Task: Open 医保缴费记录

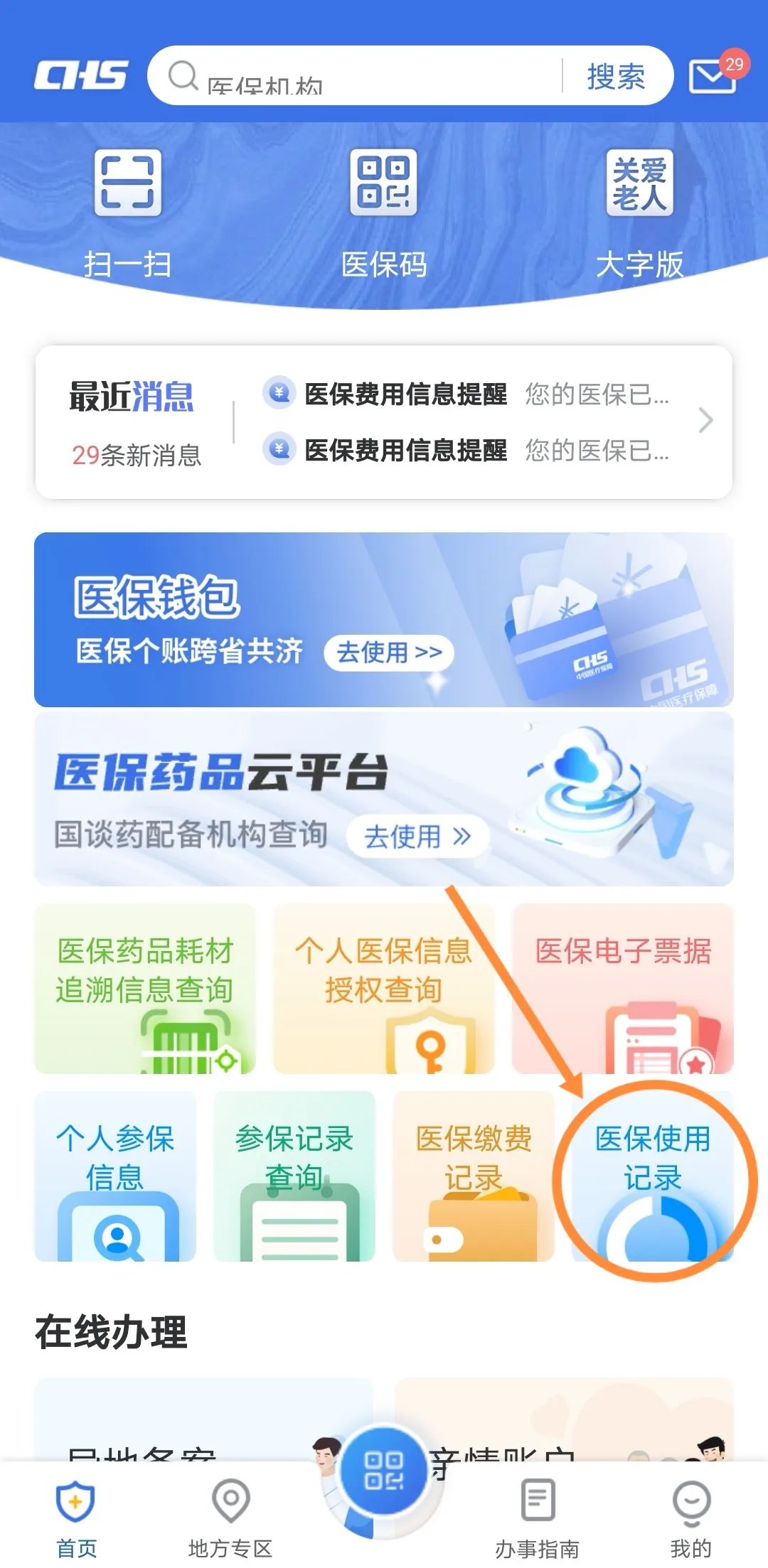Action: click(x=474, y=1176)
